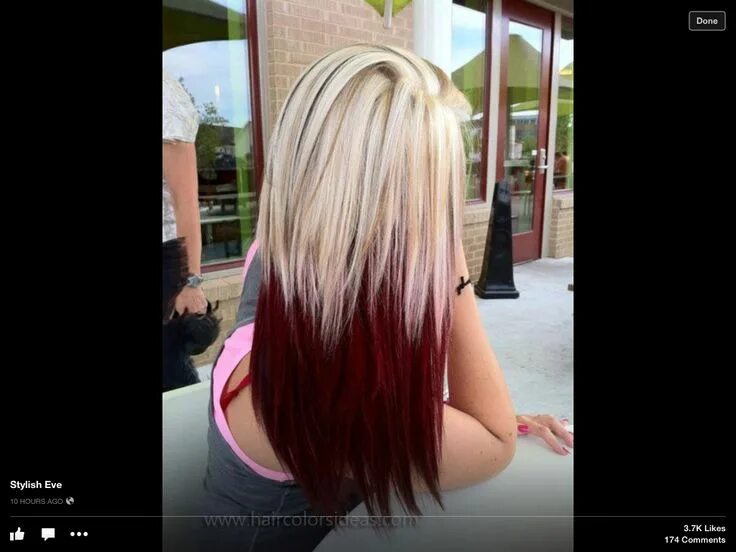
Task: Close the photo viewer with Done
Action: (x=707, y=21)
